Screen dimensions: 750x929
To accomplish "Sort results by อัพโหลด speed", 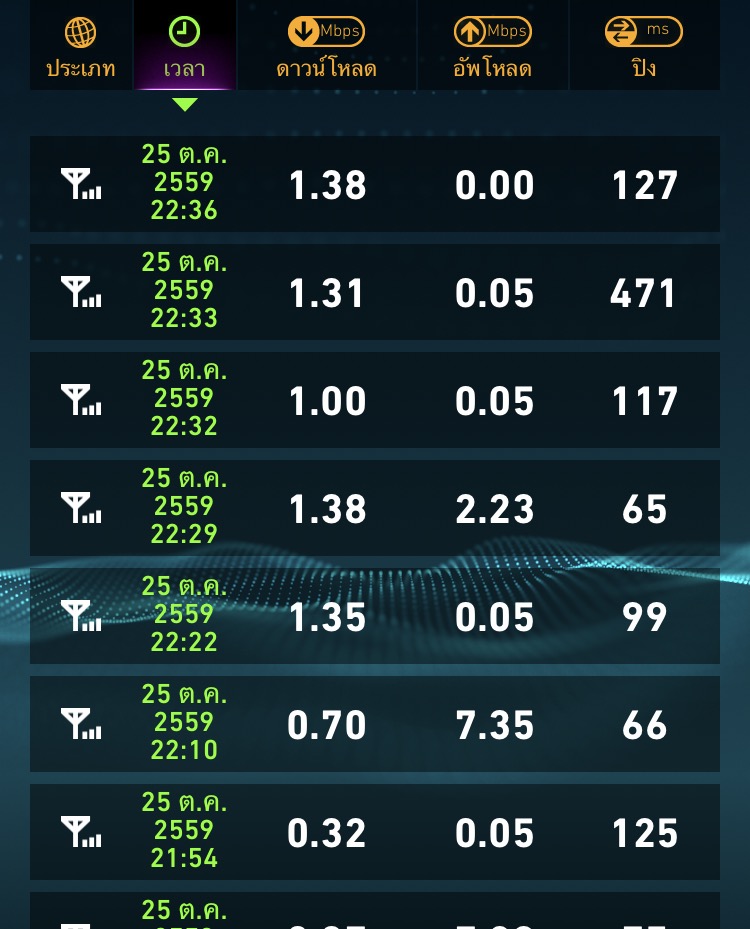I will pos(491,47).
